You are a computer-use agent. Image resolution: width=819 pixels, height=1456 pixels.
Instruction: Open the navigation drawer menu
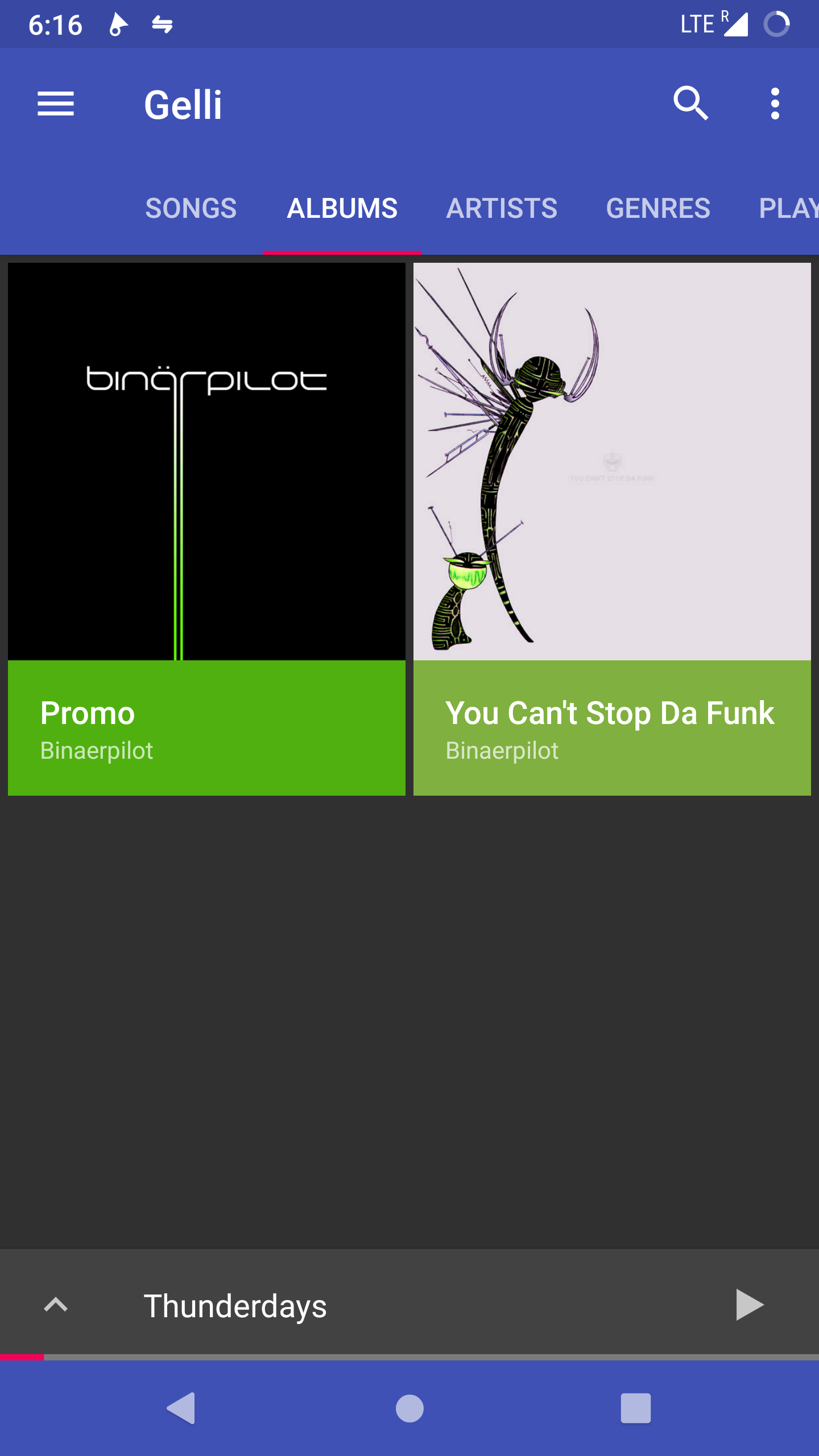[x=56, y=104]
